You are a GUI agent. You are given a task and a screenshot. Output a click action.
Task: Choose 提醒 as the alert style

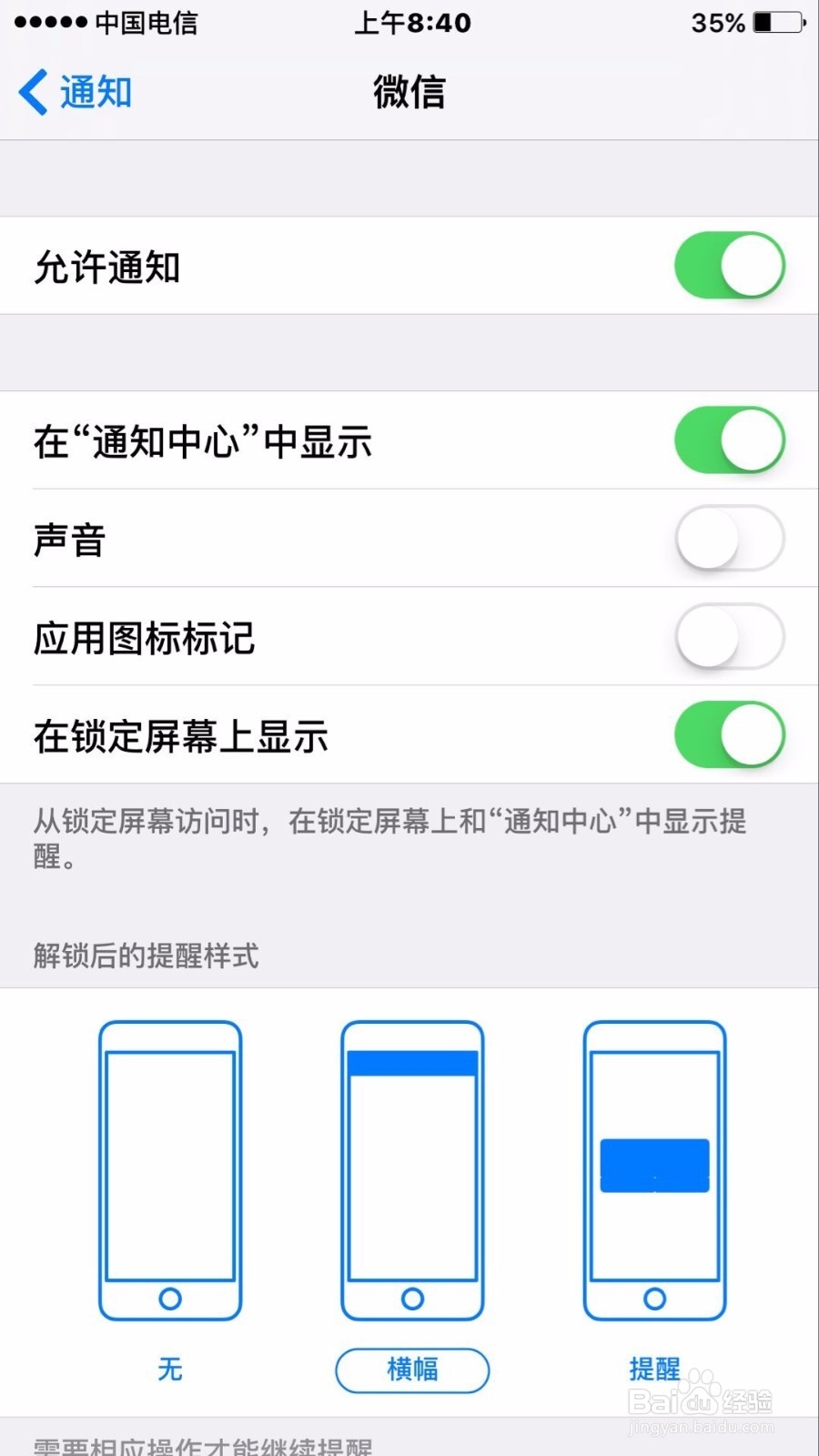pyautogui.click(x=654, y=1370)
